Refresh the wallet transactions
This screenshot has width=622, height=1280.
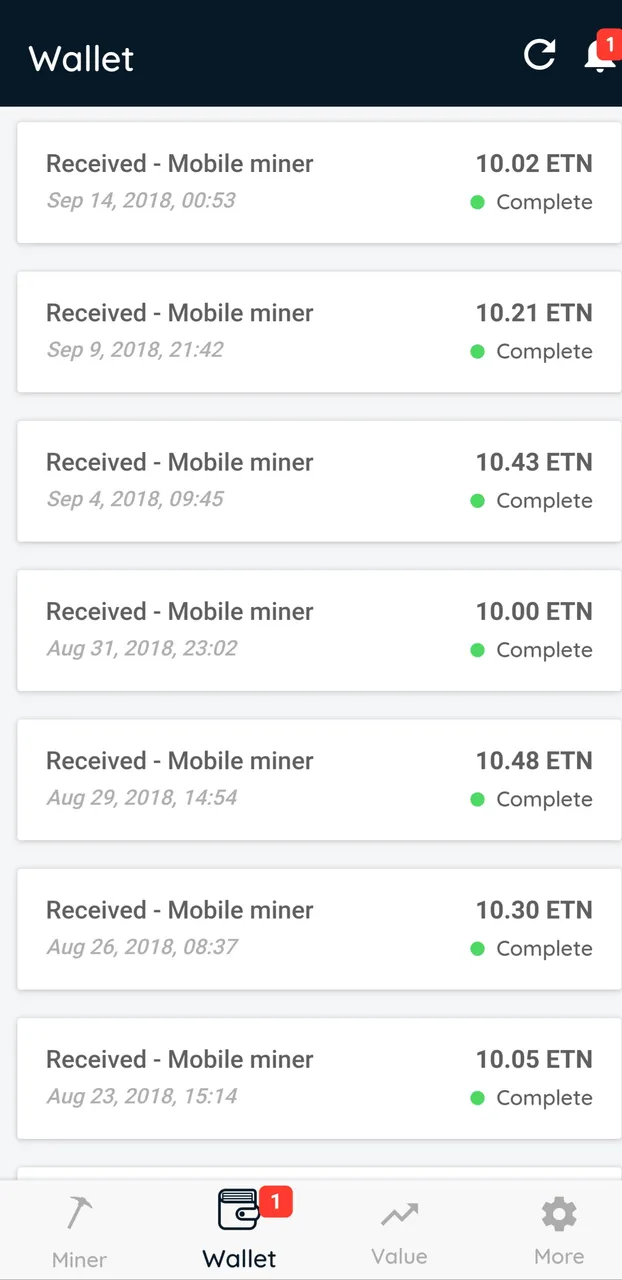(x=540, y=55)
